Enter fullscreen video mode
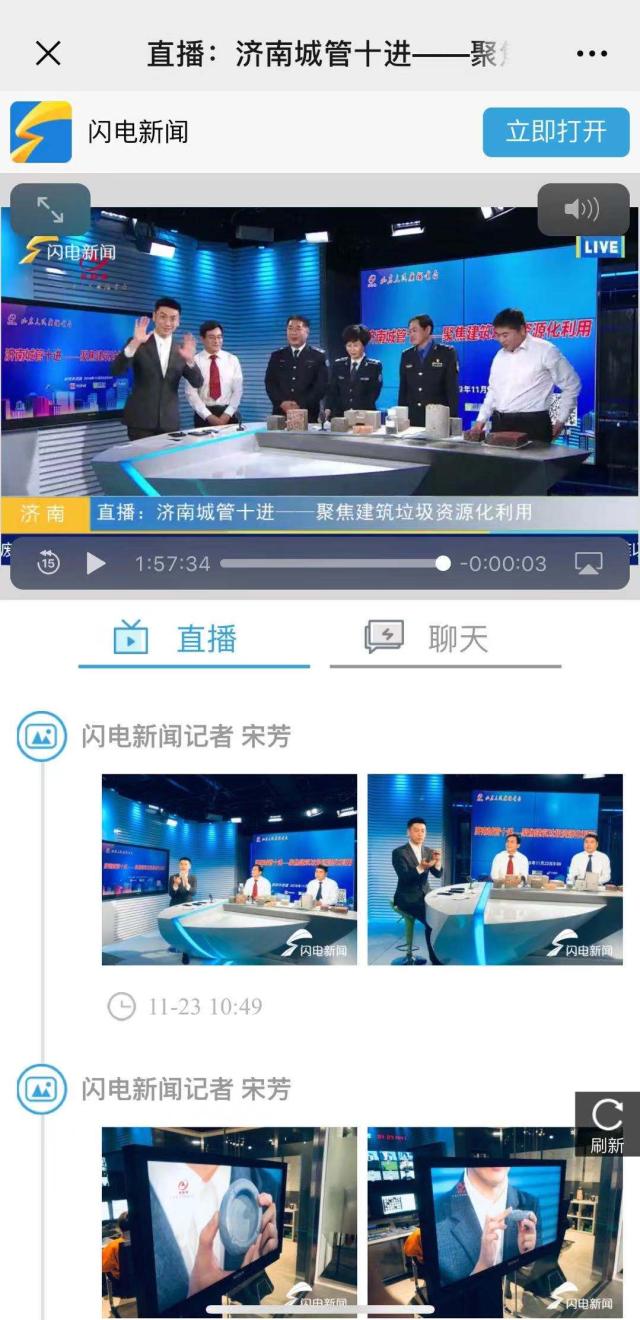This screenshot has width=640, height=1320. pyautogui.click(x=50, y=209)
